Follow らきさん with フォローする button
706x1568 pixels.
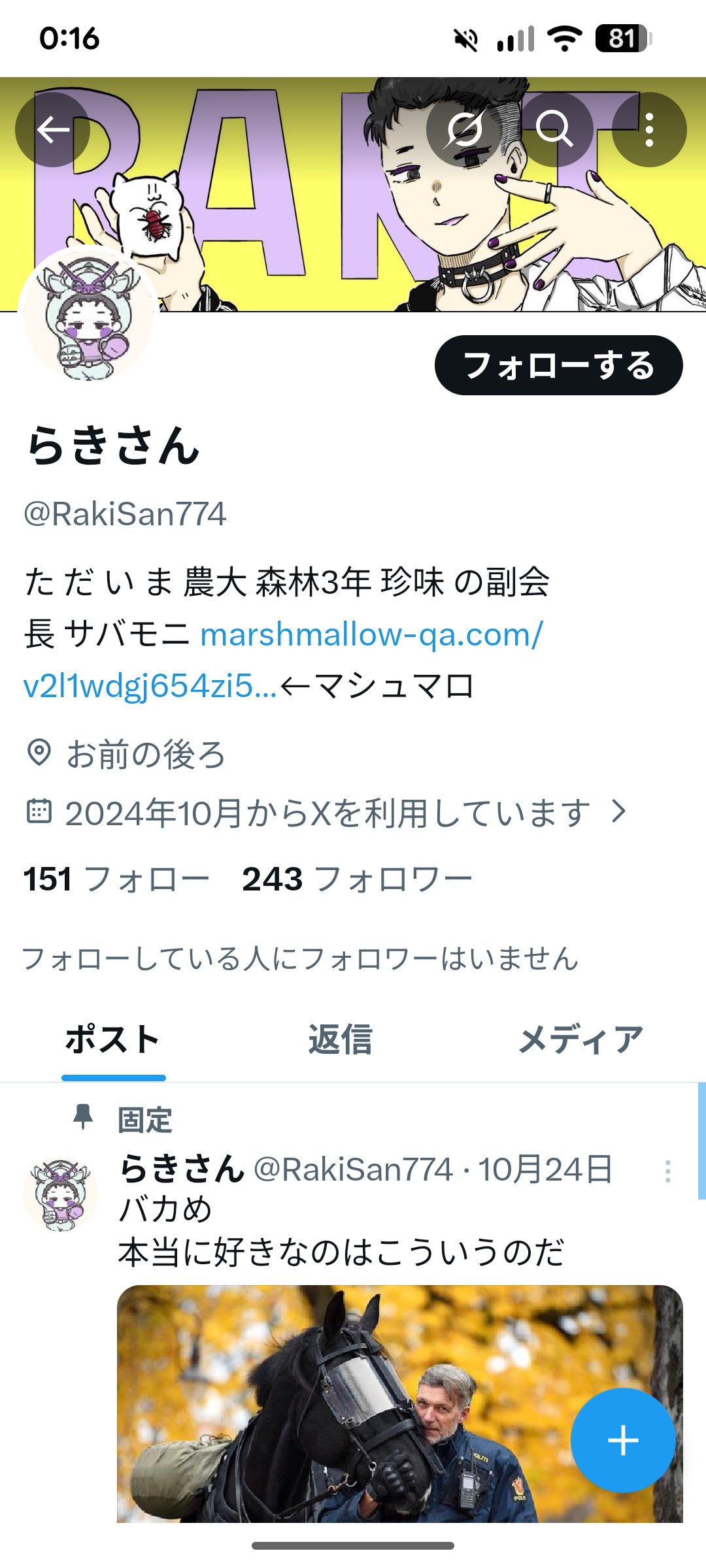[x=558, y=365]
